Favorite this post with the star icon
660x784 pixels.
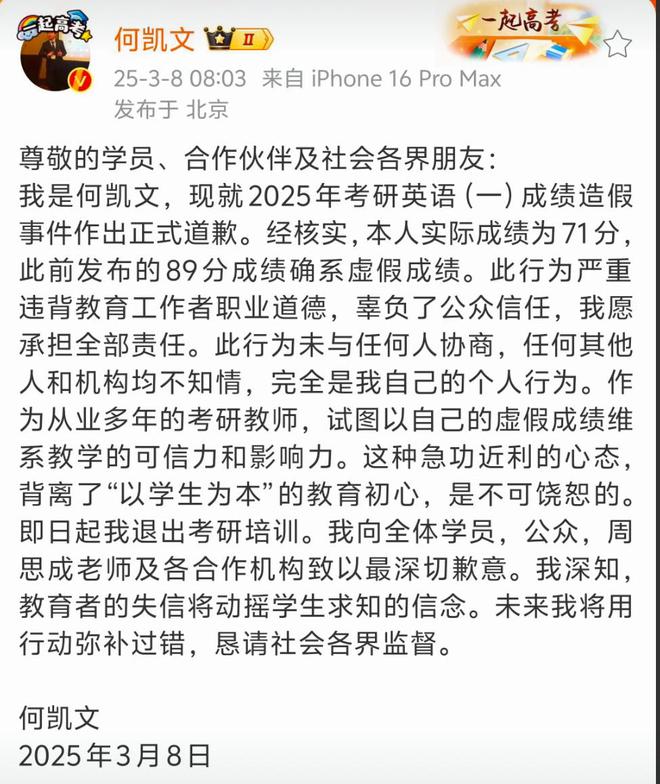pyautogui.click(x=618, y=44)
